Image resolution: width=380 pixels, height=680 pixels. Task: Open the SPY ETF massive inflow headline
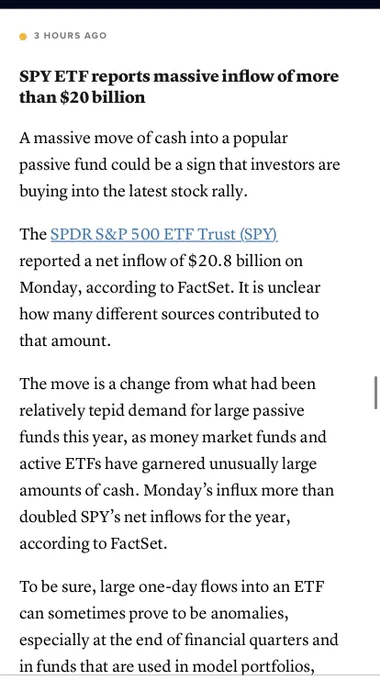pos(179,86)
